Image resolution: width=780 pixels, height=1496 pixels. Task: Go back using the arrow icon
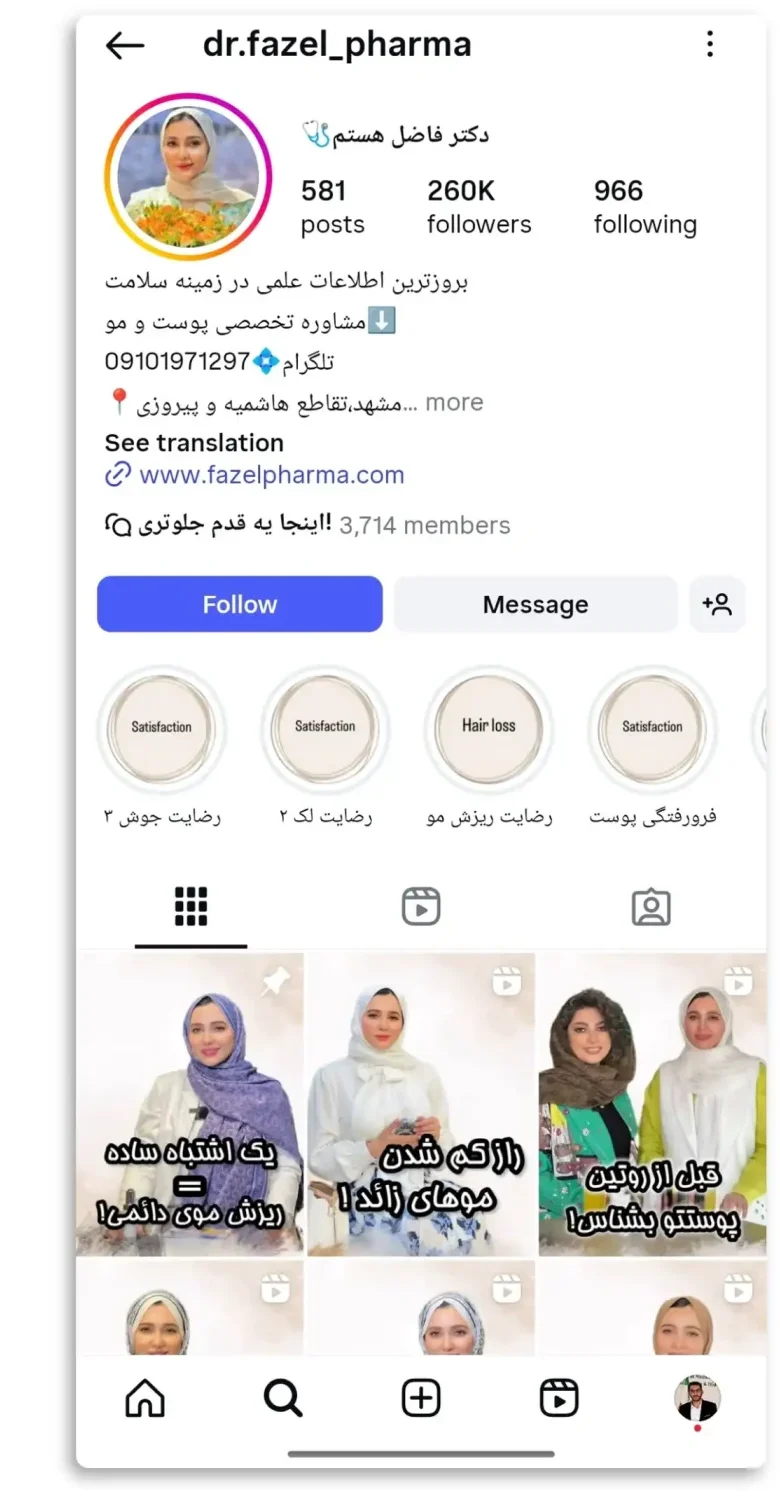tap(125, 45)
